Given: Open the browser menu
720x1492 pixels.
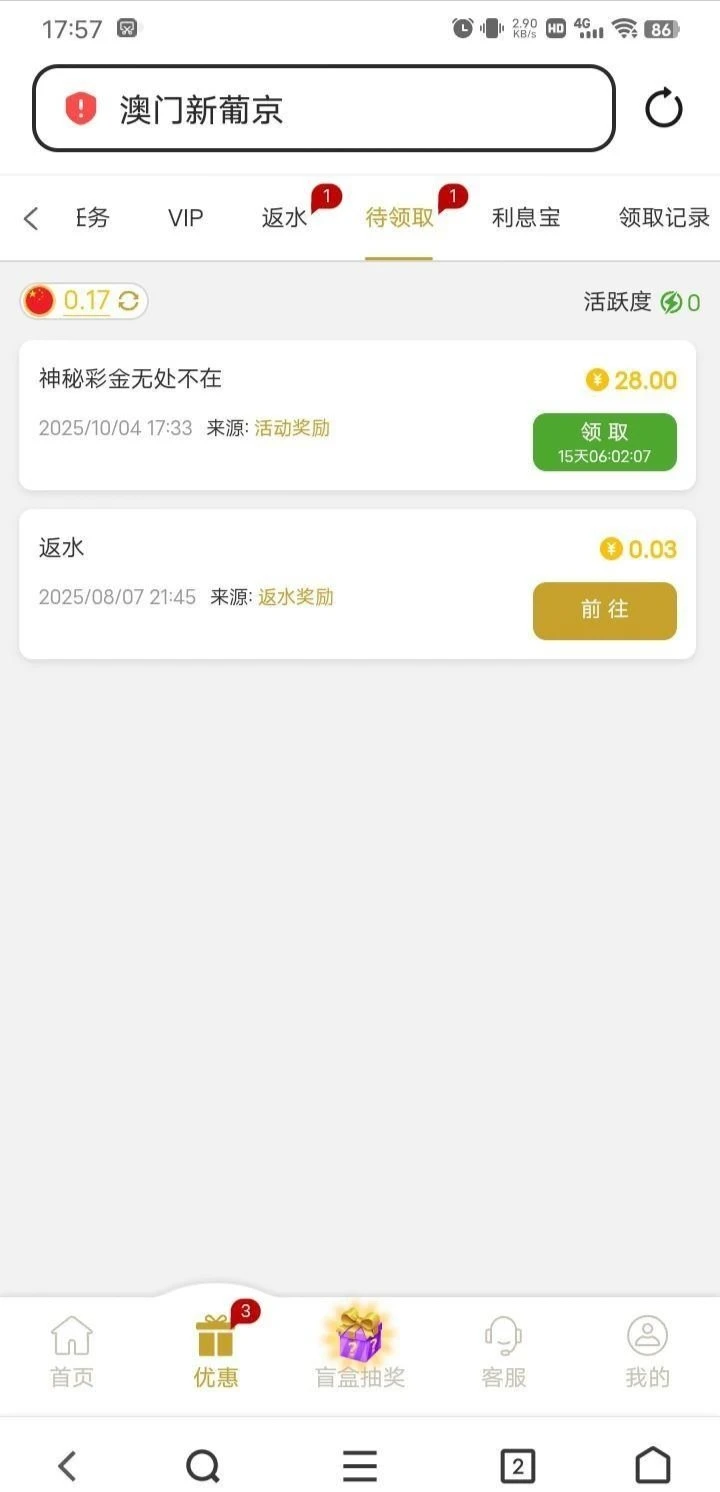Looking at the screenshot, I should pos(360,1466).
